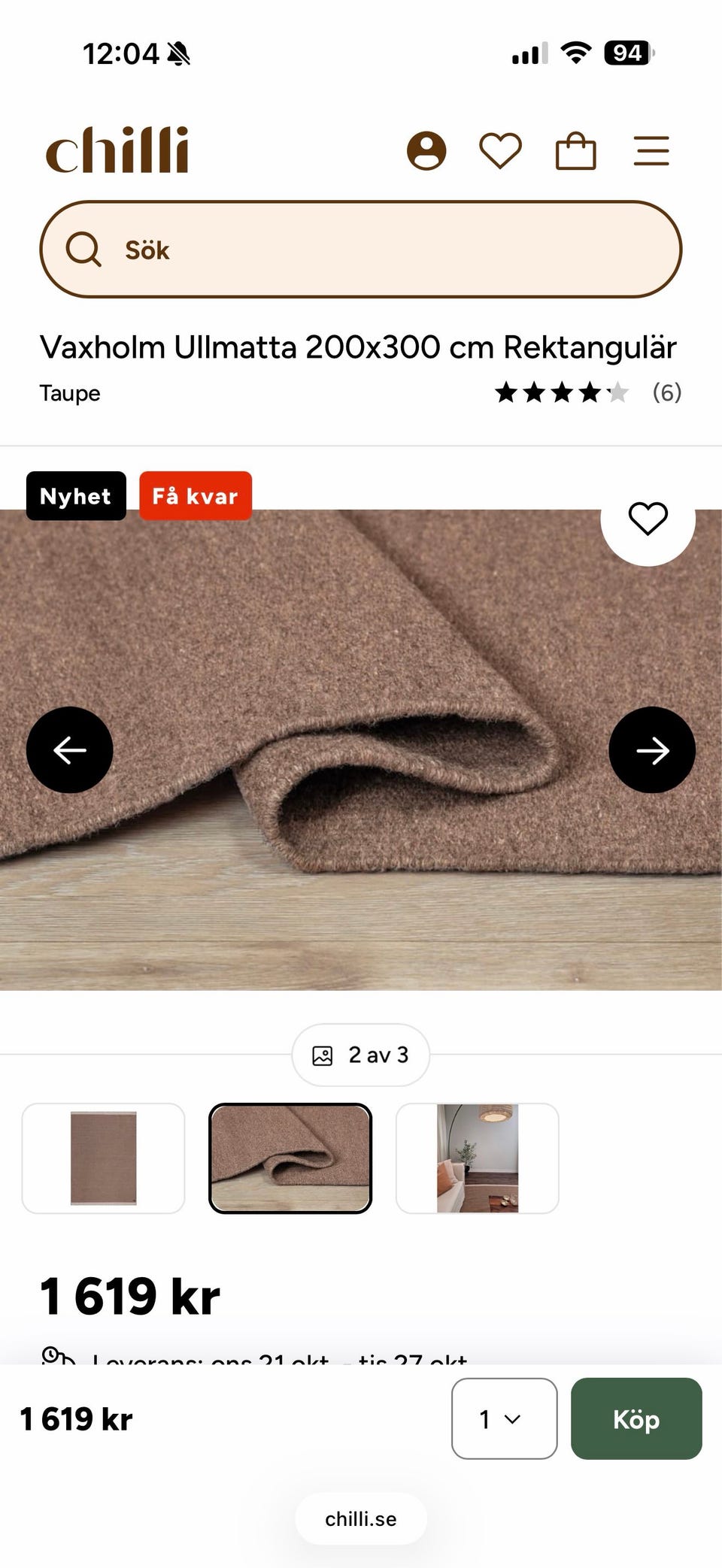Show next product image with right arrow
This screenshot has height=1568, width=722.
point(652,750)
